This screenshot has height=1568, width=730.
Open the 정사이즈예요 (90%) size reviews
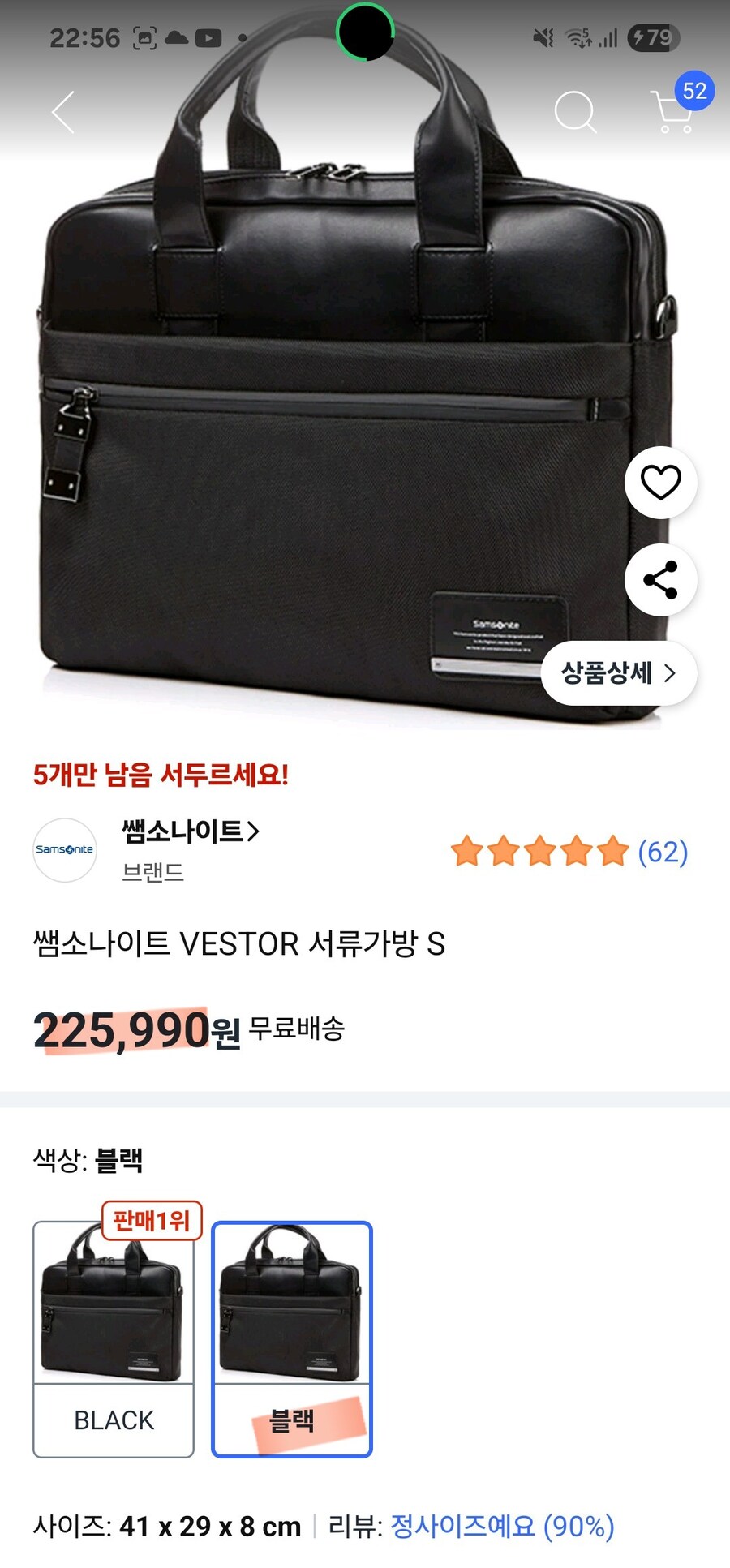point(502,1526)
